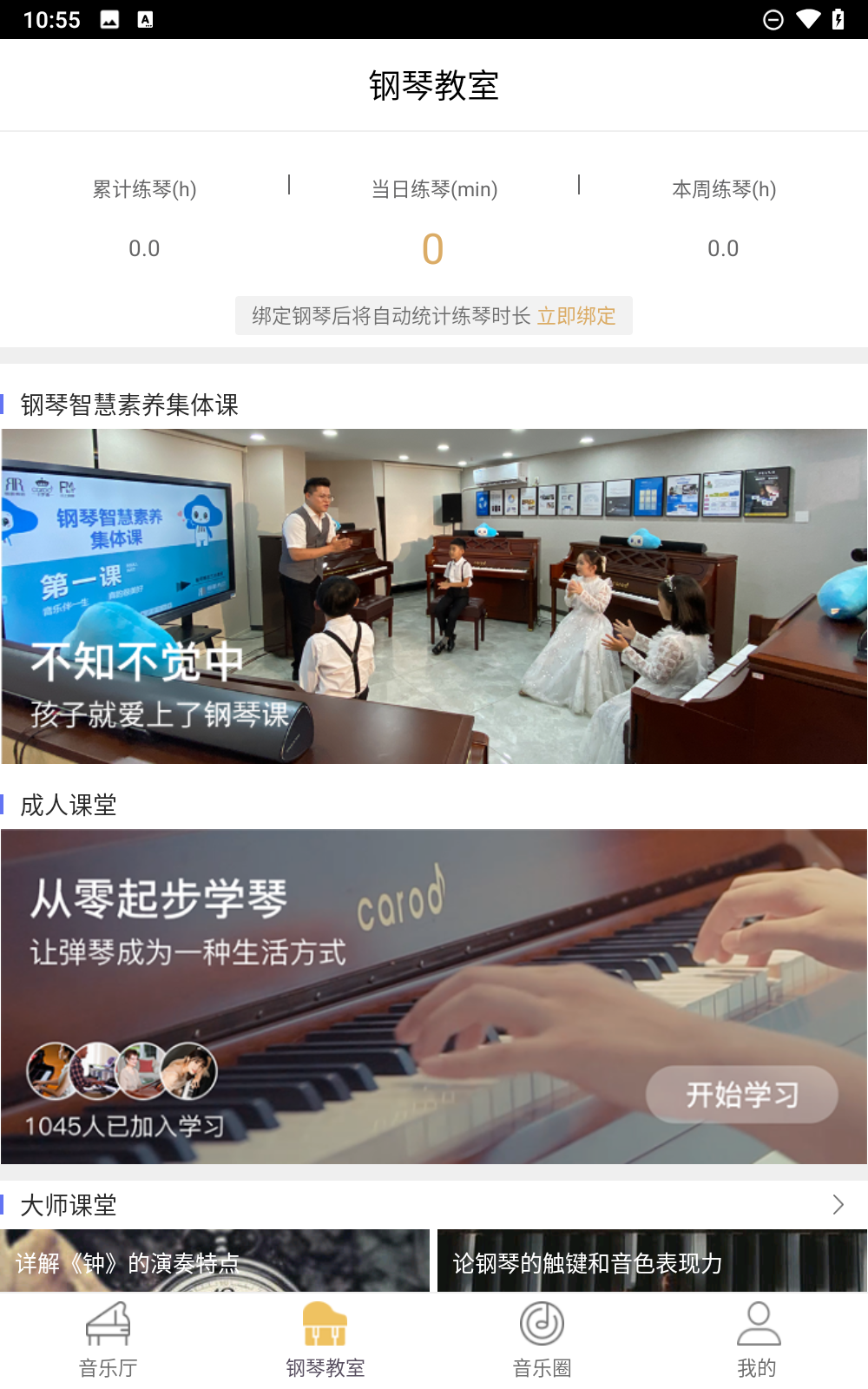Open 详解《钟》的演奏特点 lesson
868x1389 pixels.
[x=214, y=1261]
